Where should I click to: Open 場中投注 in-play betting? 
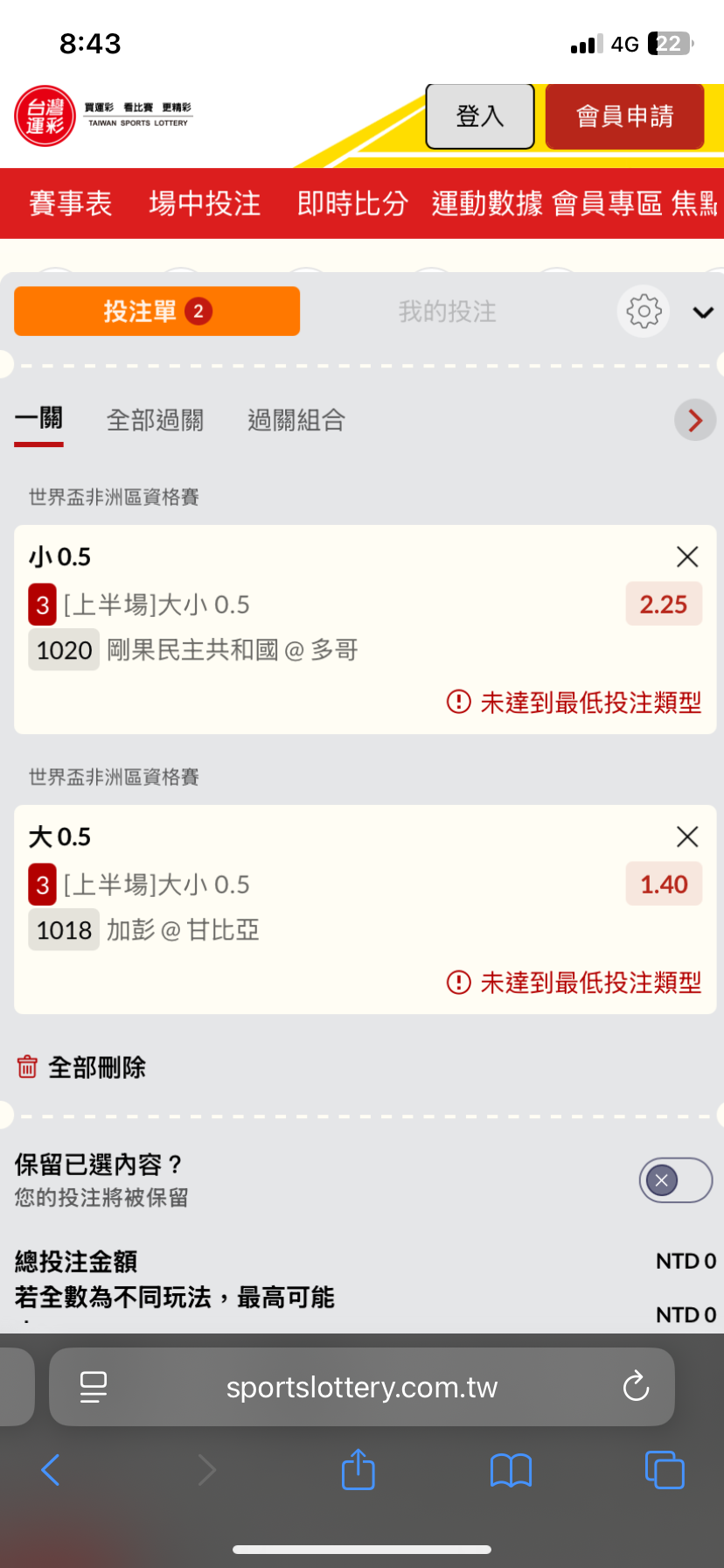(205, 203)
